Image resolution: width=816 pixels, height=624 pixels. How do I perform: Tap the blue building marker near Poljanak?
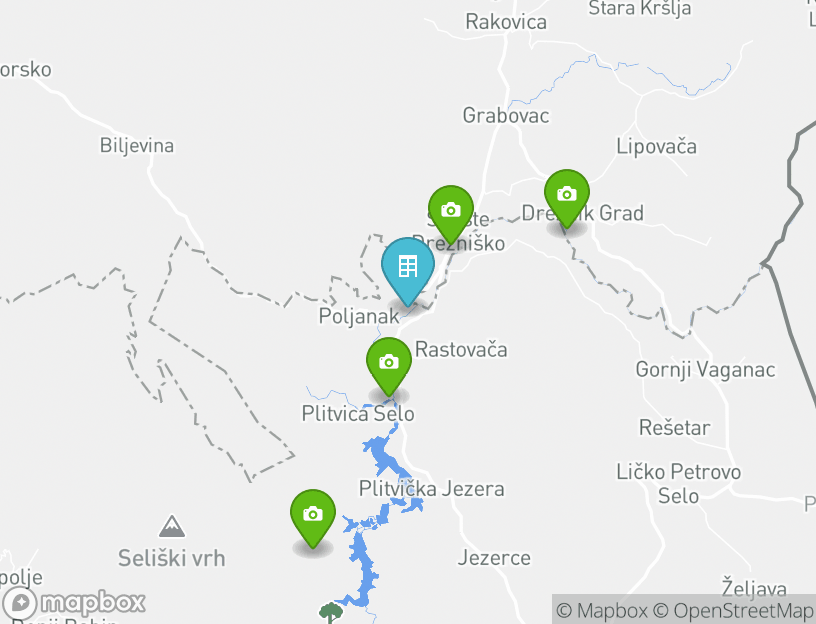click(408, 268)
